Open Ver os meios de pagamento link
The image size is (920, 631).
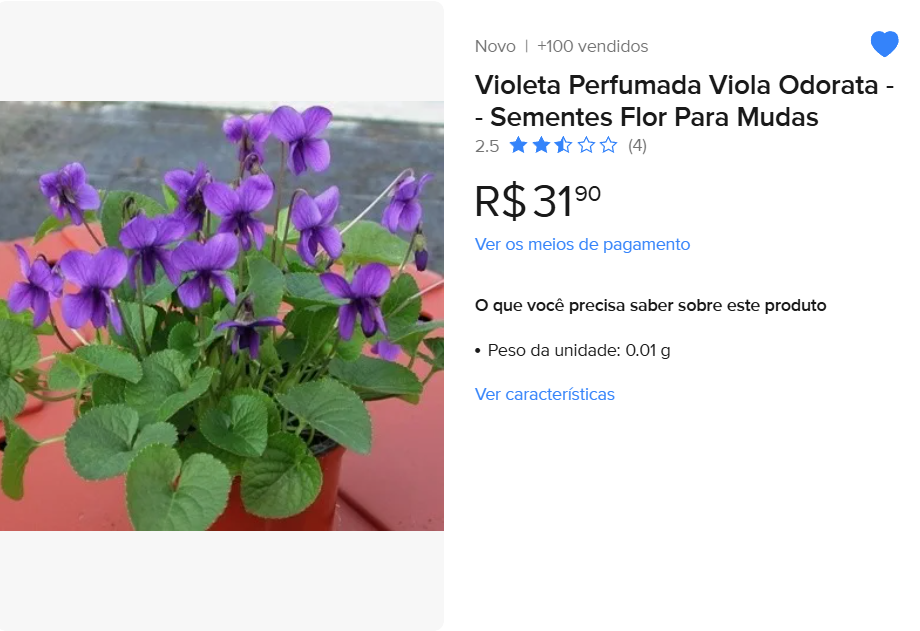[x=582, y=244]
